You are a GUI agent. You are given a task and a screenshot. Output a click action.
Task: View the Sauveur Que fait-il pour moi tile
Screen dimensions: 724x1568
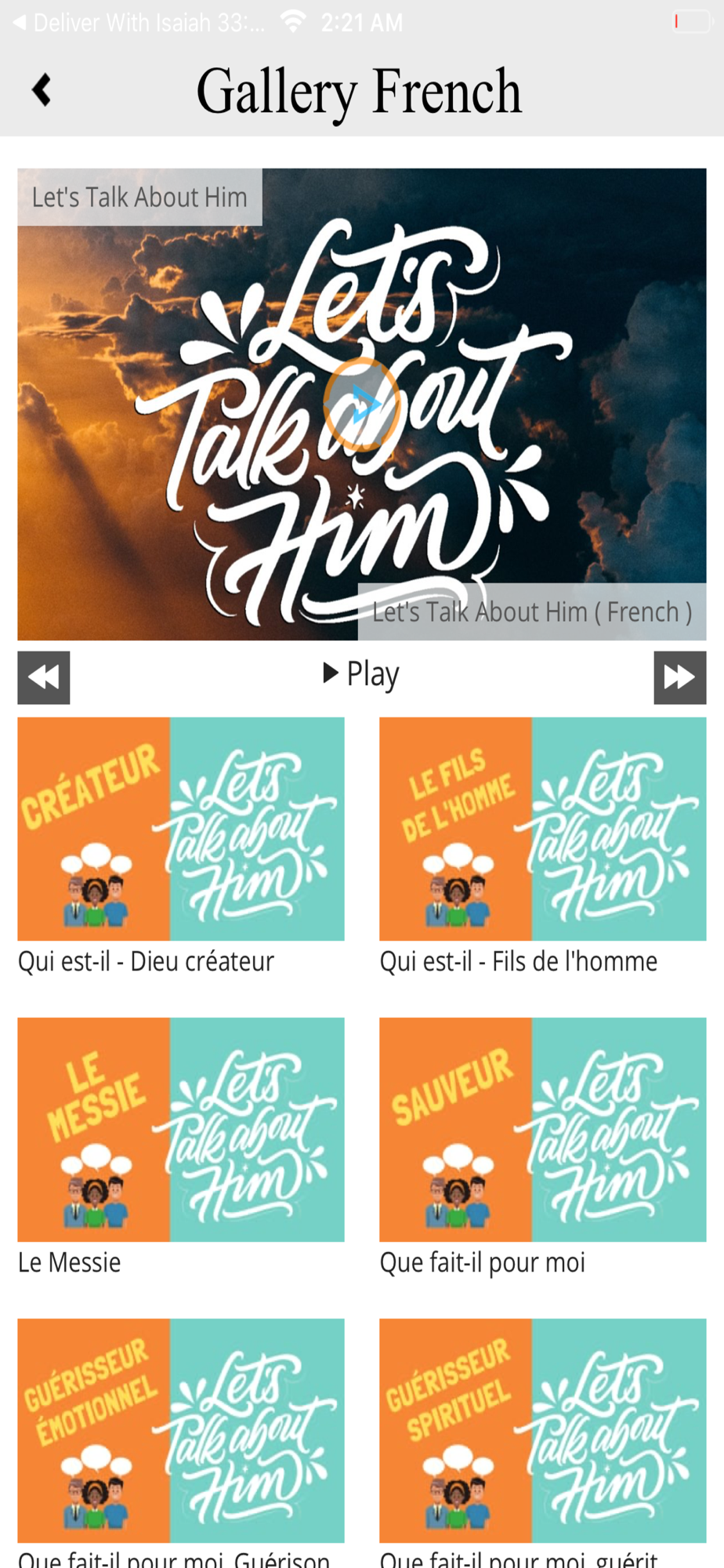542,1129
